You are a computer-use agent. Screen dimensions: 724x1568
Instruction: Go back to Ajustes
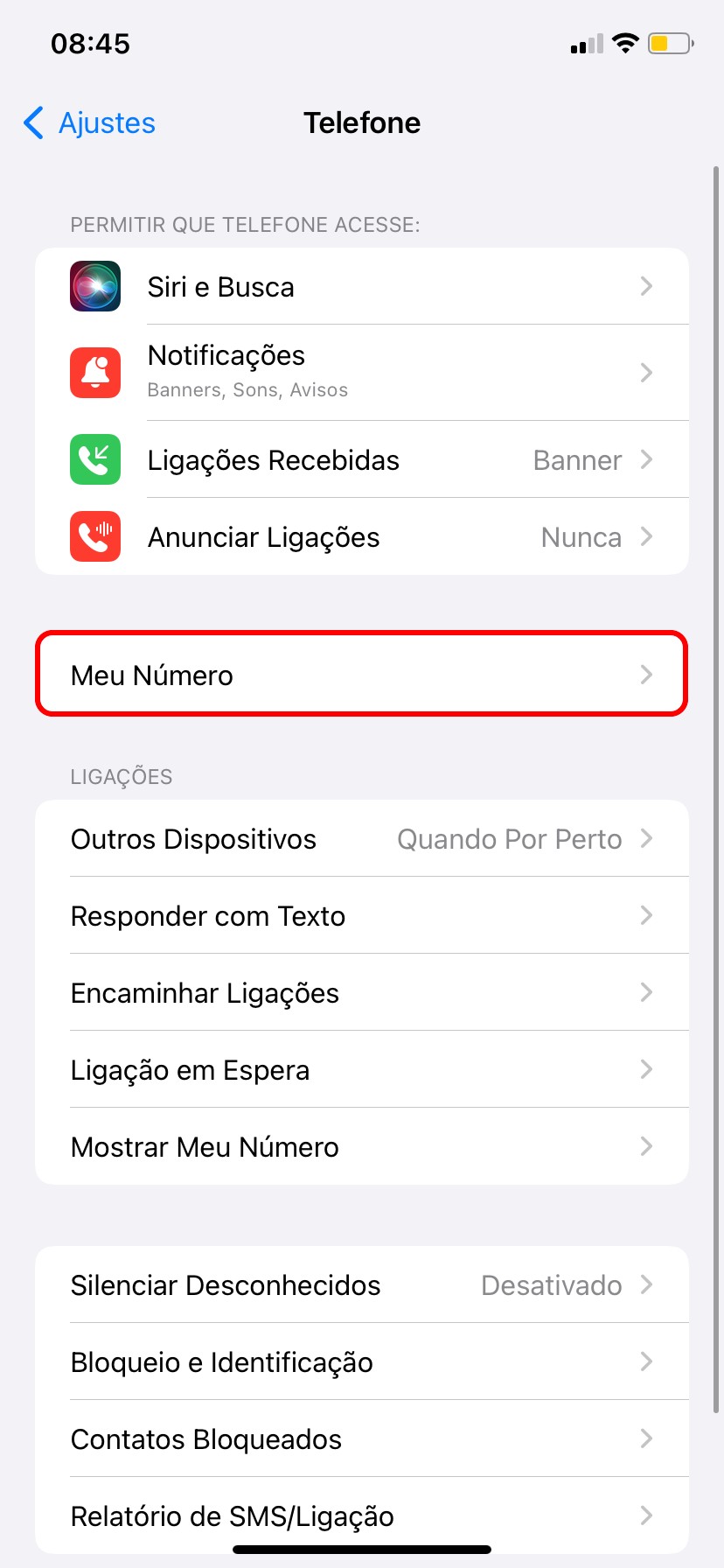coord(89,123)
